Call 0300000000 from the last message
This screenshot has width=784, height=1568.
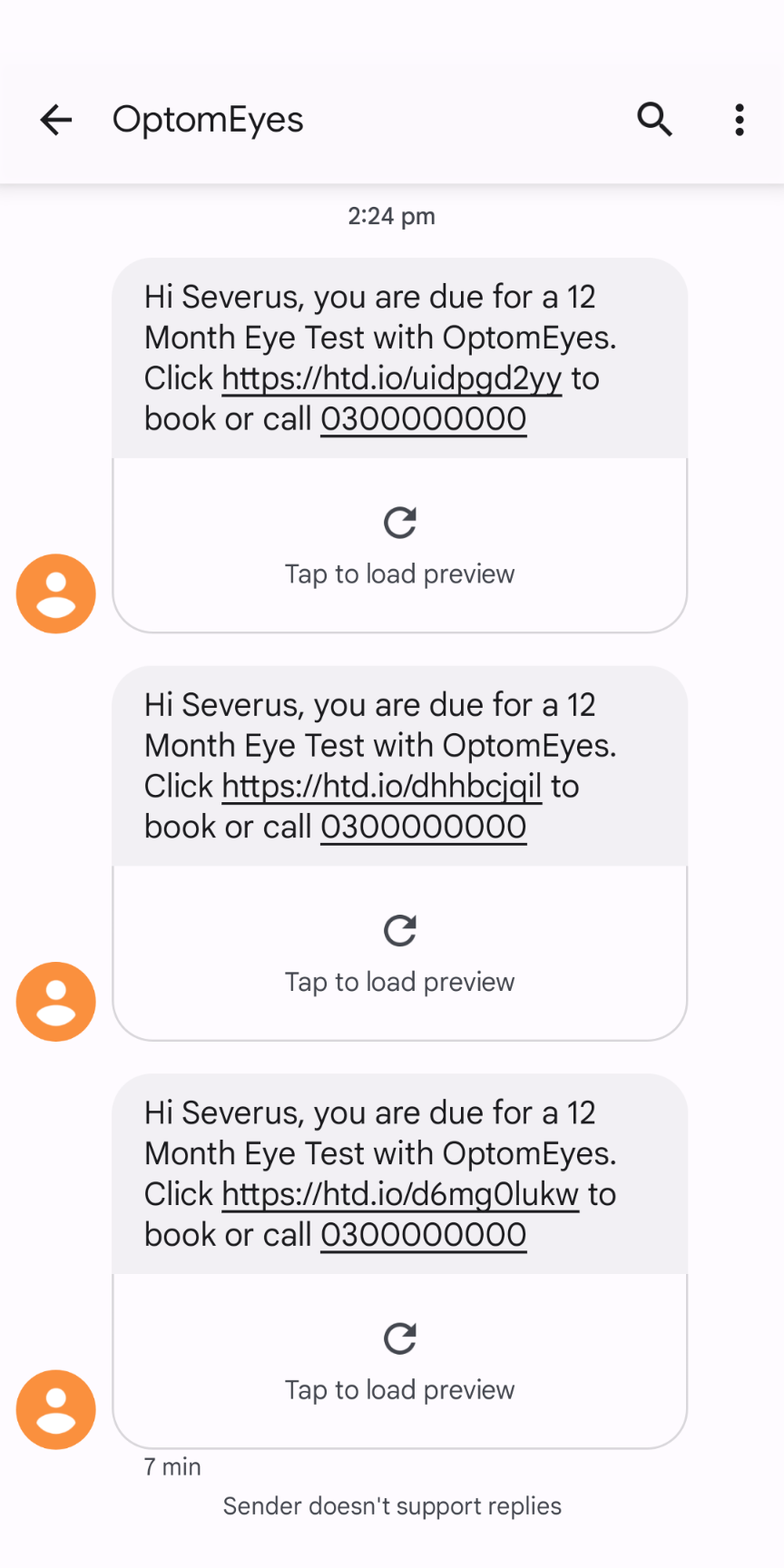(x=423, y=1235)
